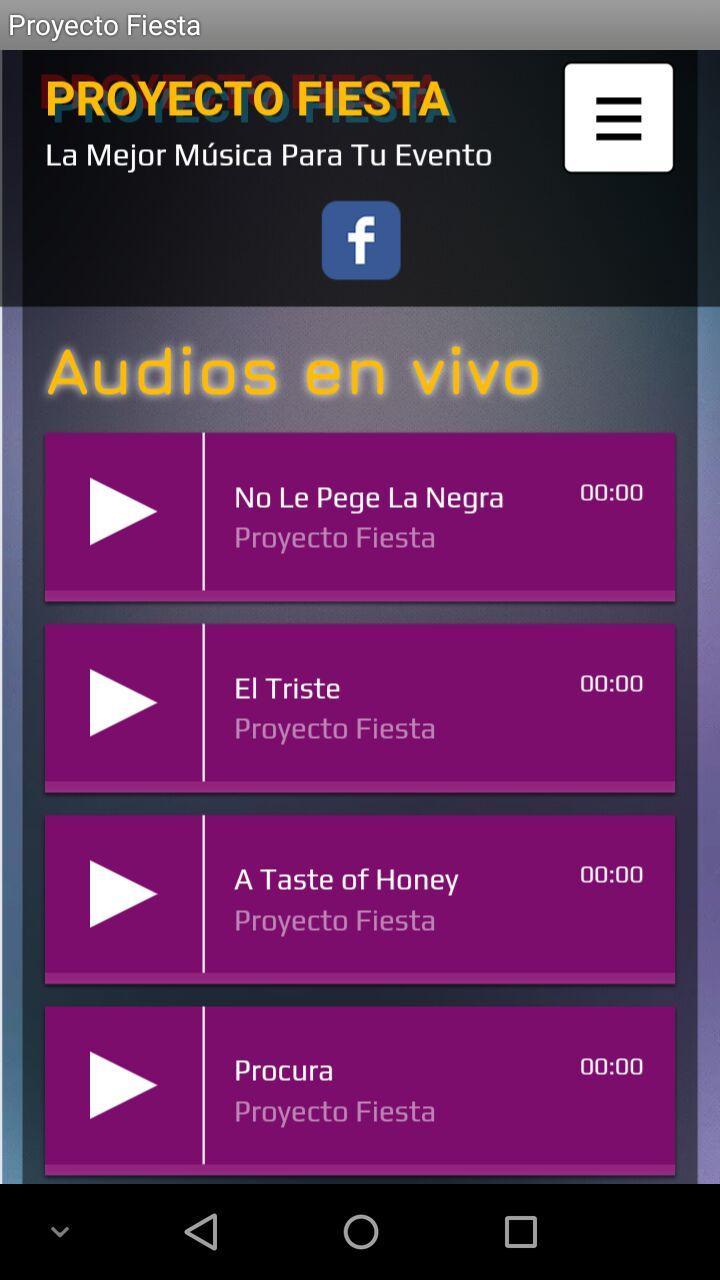
Task: Tap the 'PROYECTO FIESTA' header title
Action: pyautogui.click(x=247, y=99)
